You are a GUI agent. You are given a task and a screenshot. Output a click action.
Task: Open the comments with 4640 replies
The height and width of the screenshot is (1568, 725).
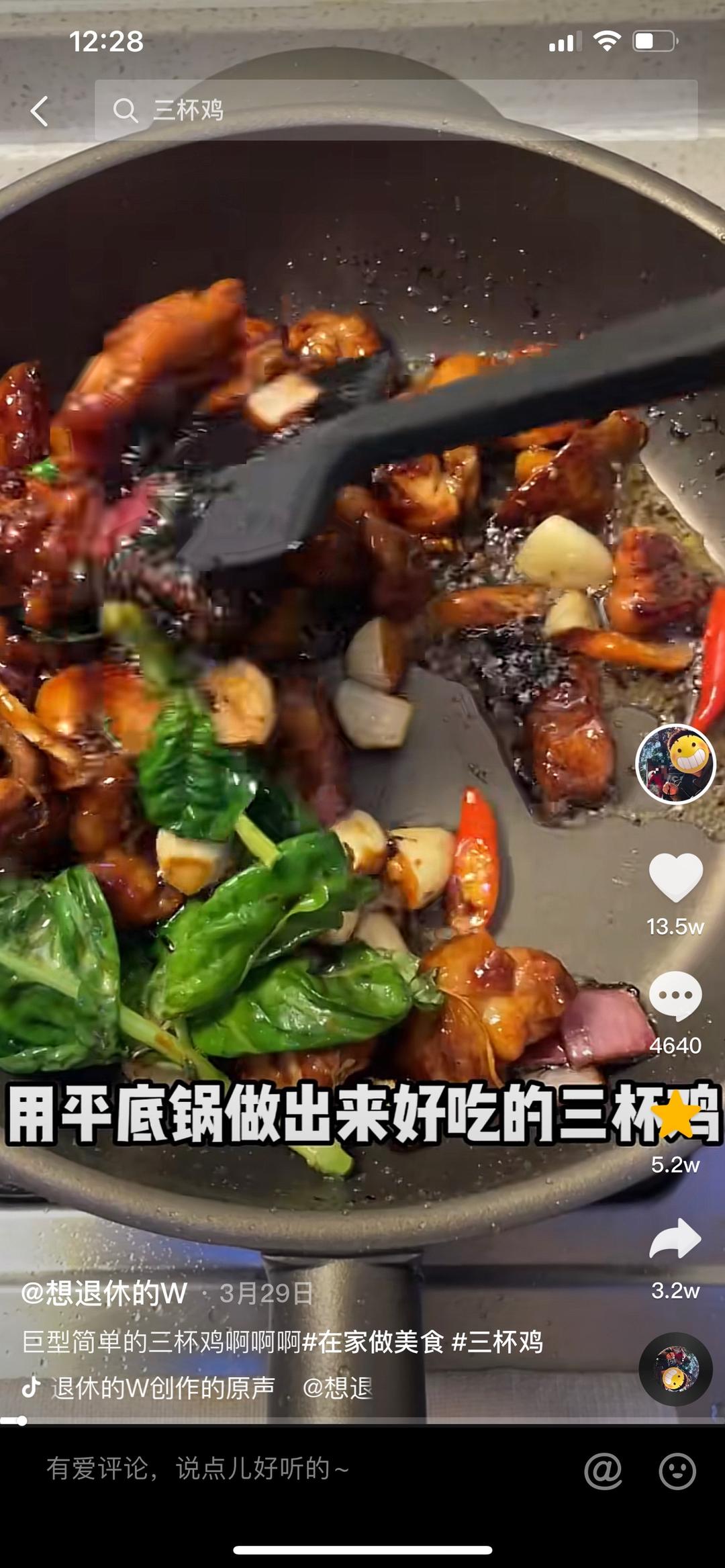coord(675,996)
